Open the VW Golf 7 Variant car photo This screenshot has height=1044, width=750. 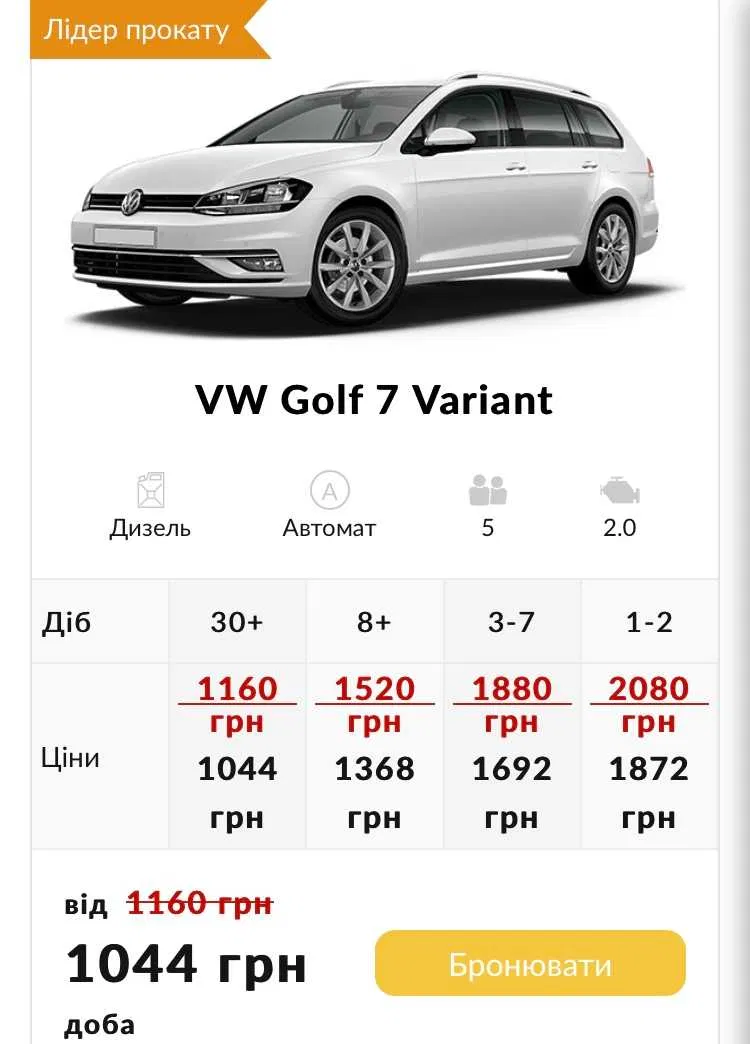point(364,198)
